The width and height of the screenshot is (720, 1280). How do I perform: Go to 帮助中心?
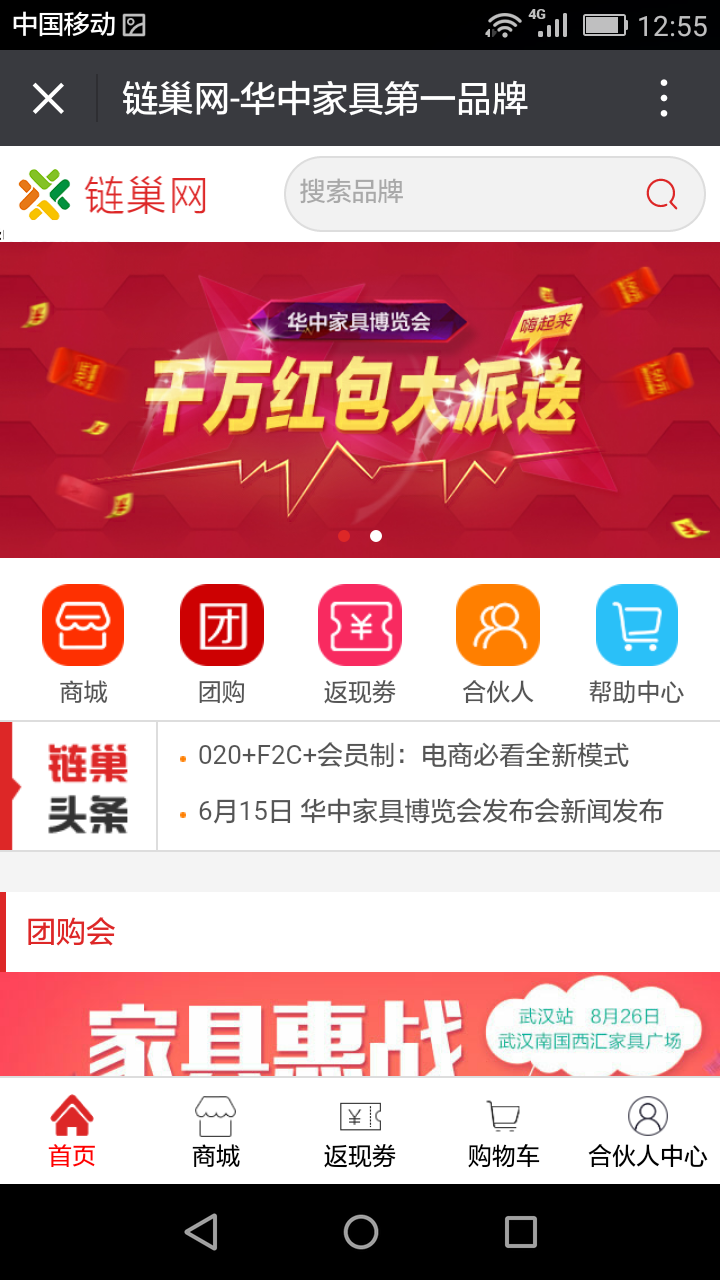(637, 626)
